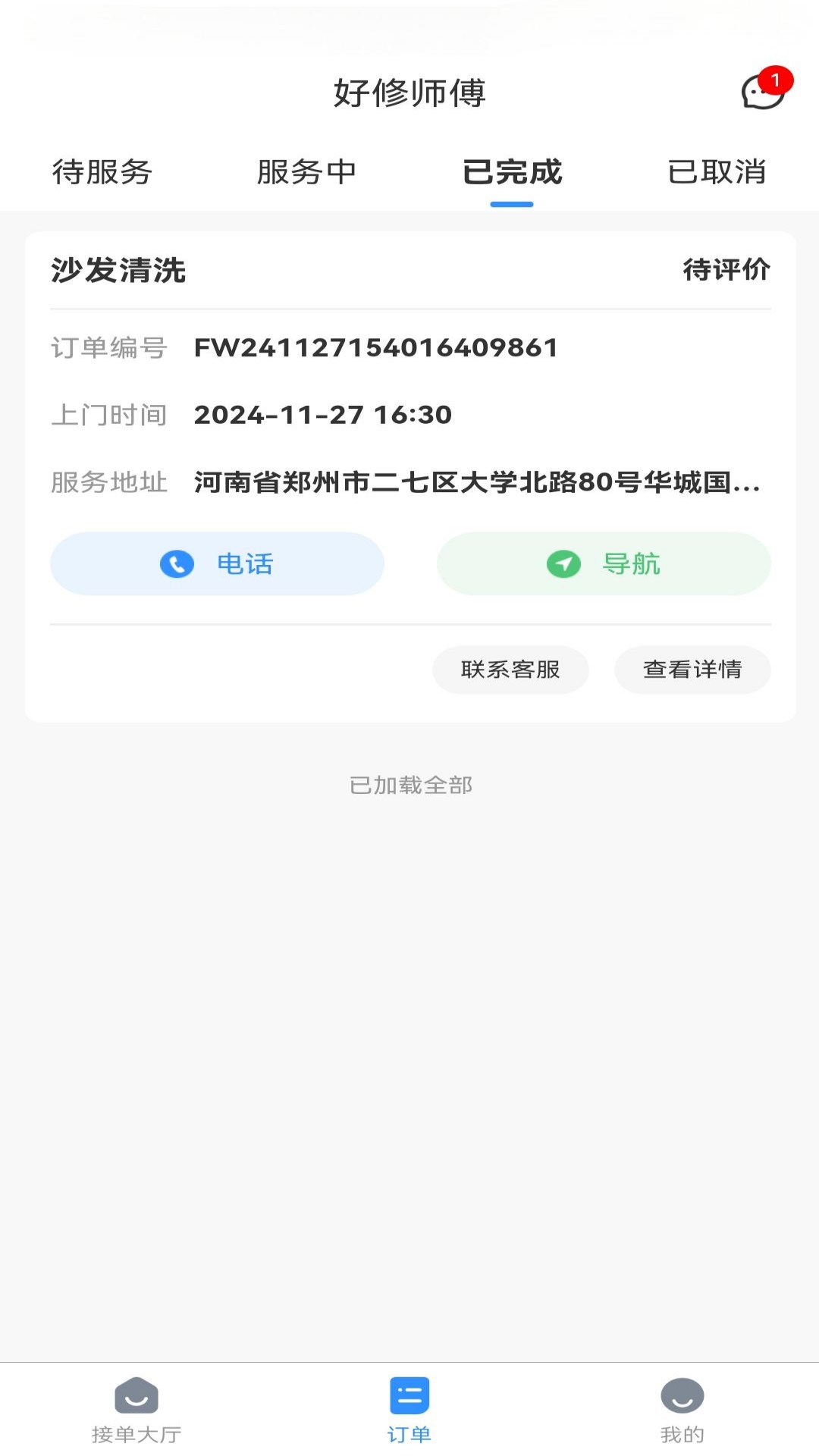819x1456 pixels.
Task: Call the customer via 电话 button
Action: [x=217, y=563]
